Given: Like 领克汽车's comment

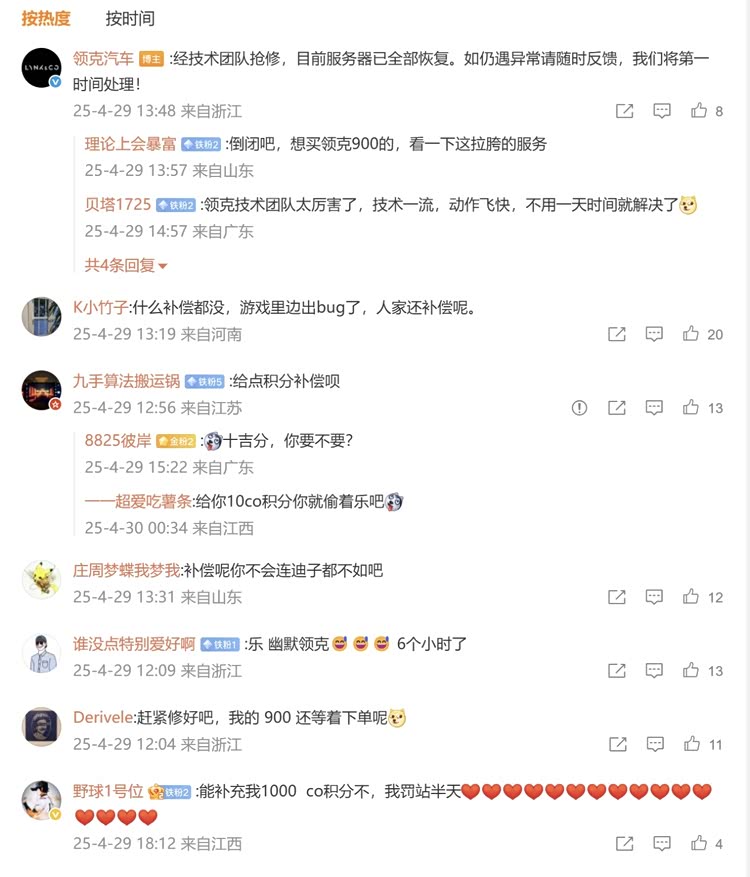Looking at the screenshot, I should point(699,111).
